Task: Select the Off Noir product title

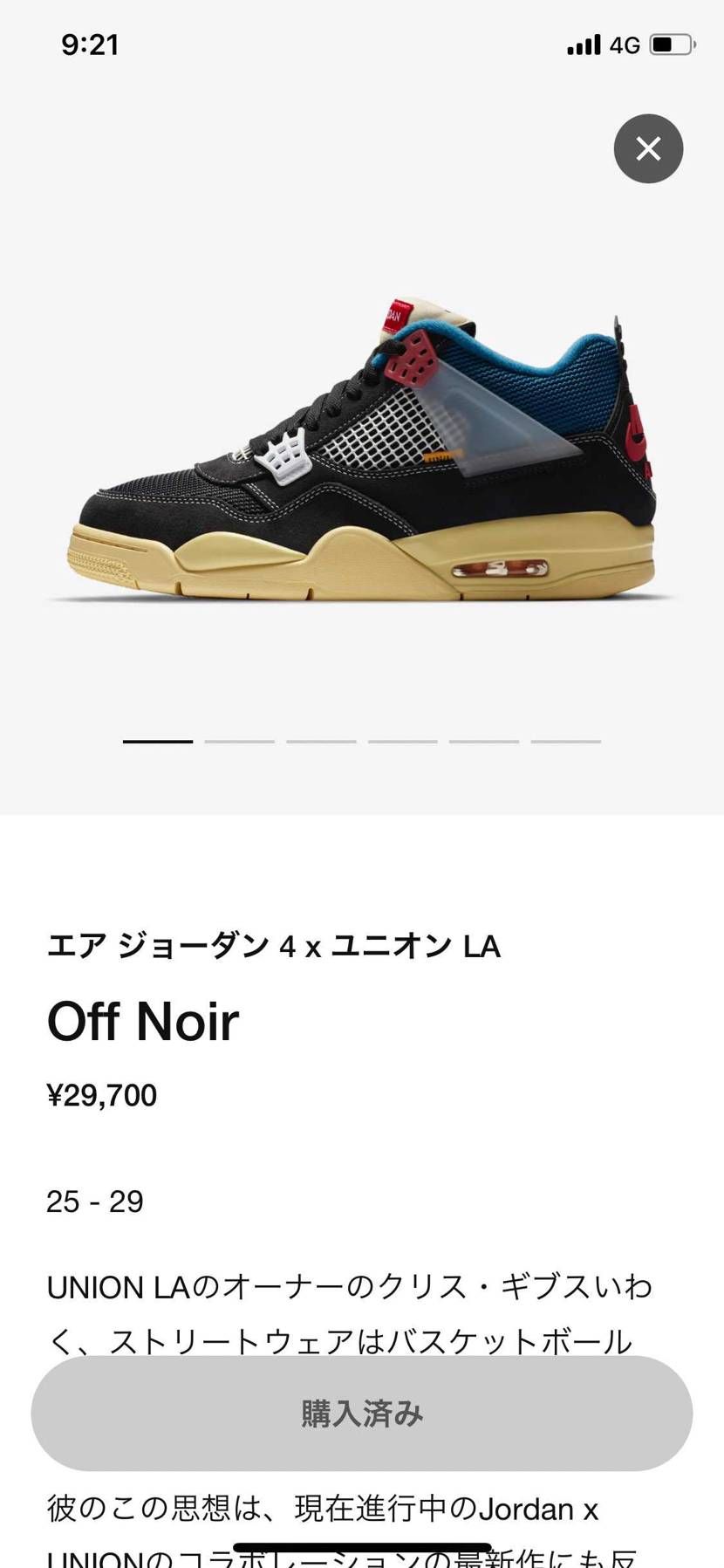Action: tap(142, 1021)
